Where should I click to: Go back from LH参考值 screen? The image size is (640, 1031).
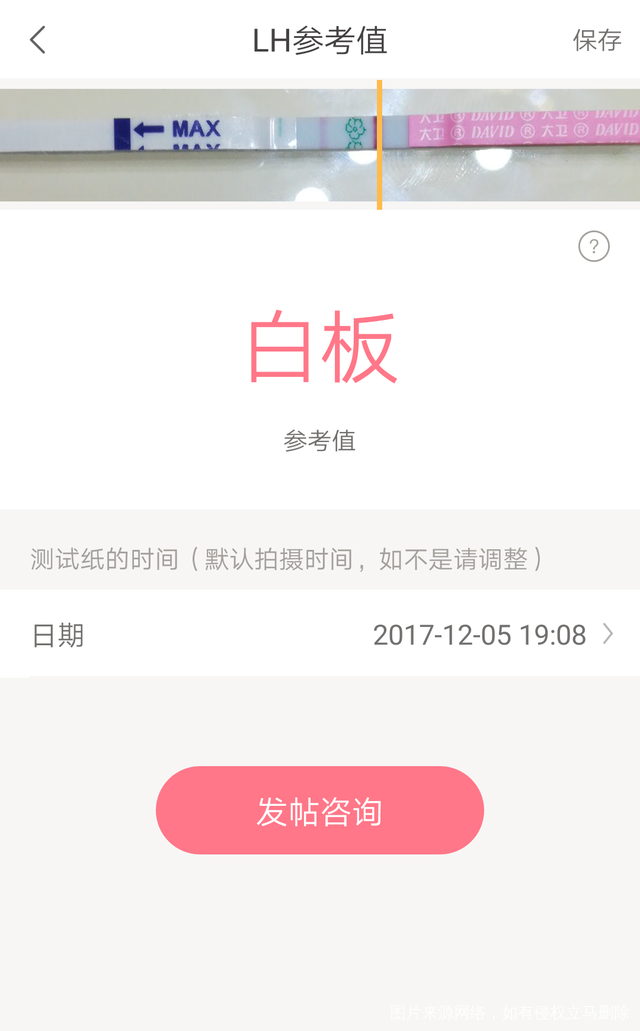pyautogui.click(x=38, y=40)
